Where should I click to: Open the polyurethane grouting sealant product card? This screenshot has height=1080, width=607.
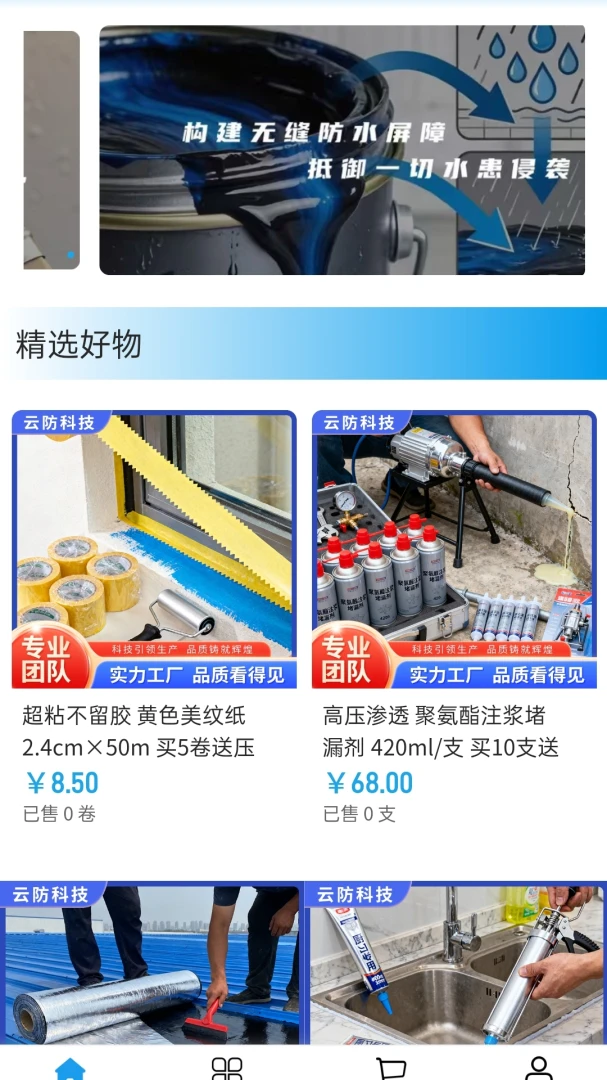tap(454, 618)
